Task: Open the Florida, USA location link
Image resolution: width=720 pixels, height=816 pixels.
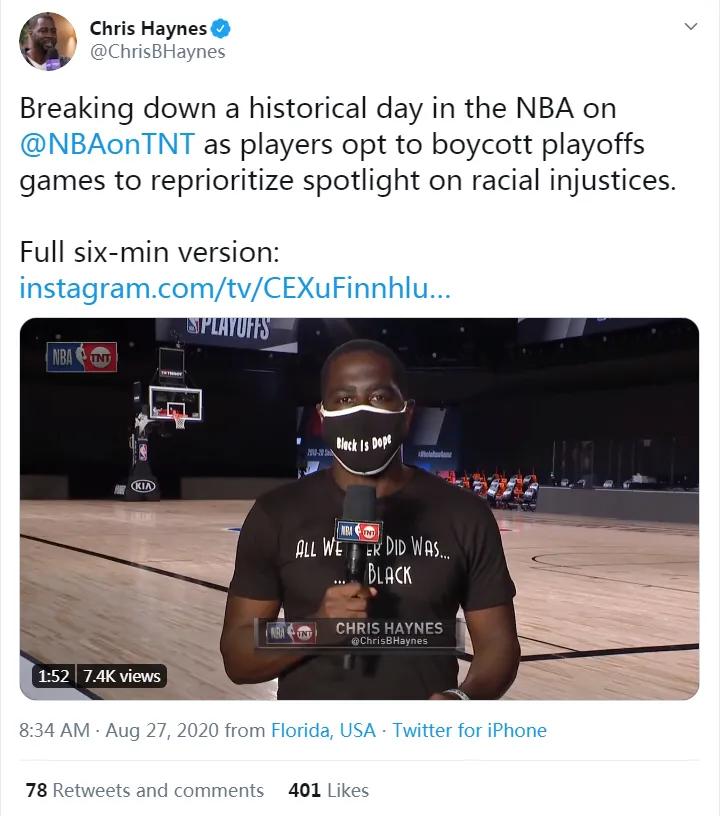Action: 323,730
